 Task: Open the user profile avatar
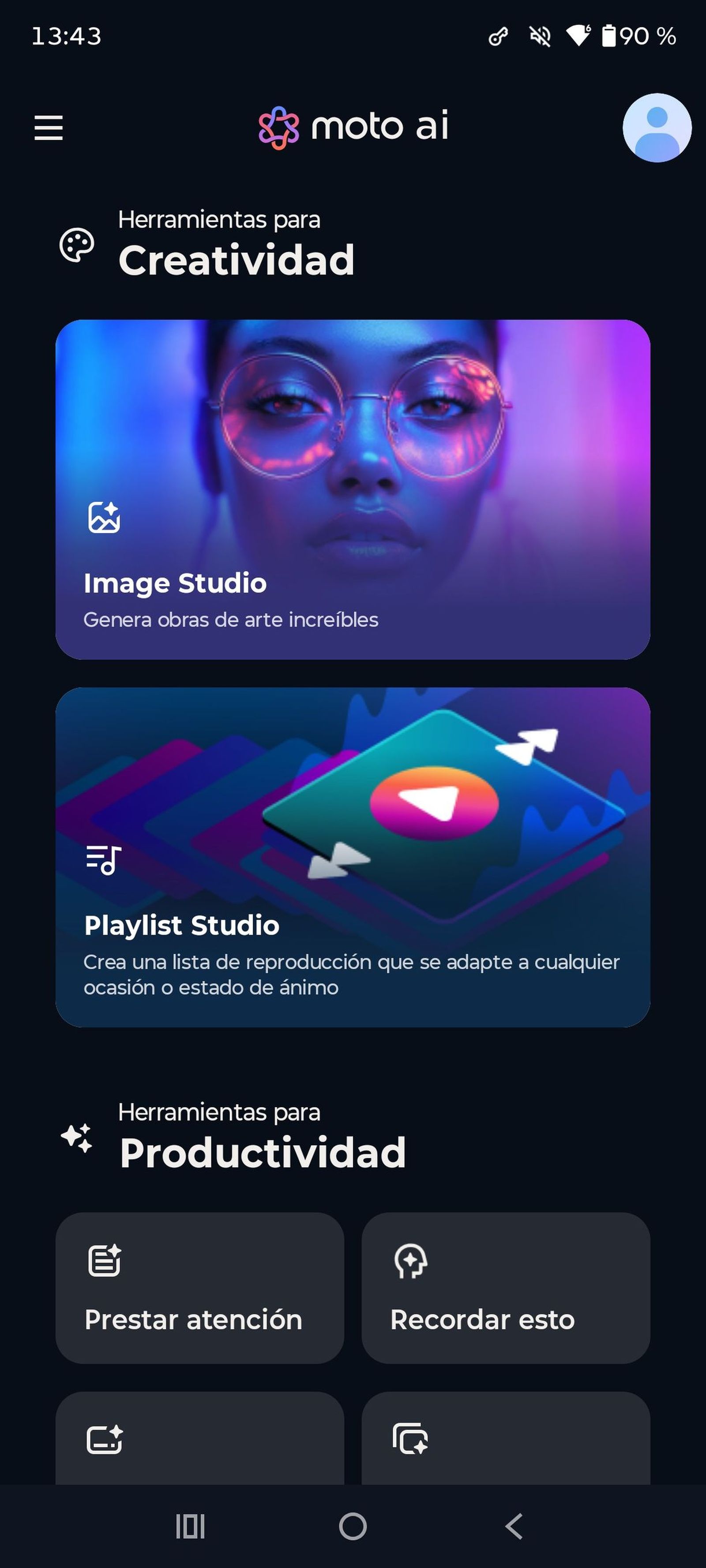[656, 128]
